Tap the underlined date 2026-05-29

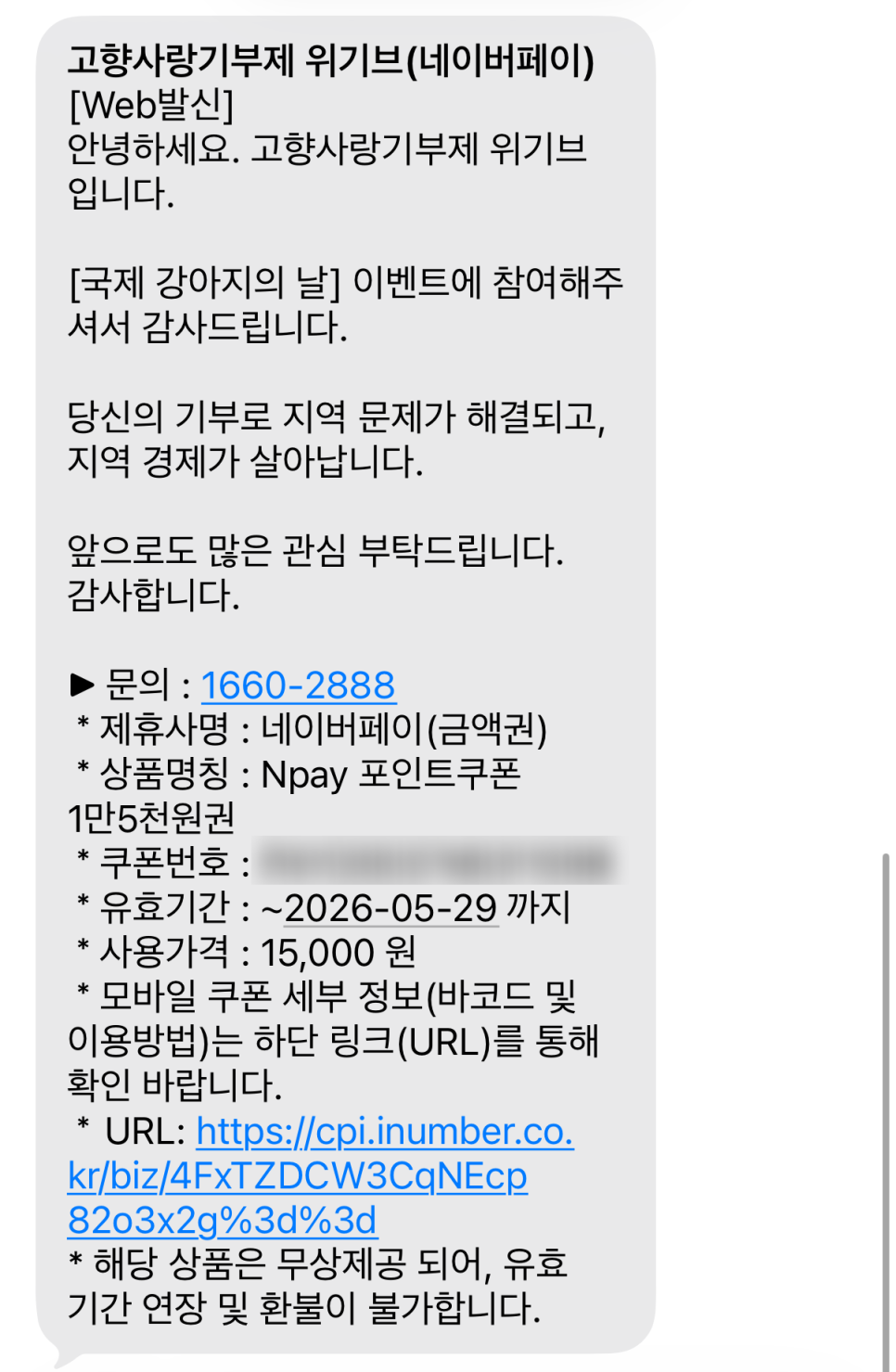[x=390, y=908]
